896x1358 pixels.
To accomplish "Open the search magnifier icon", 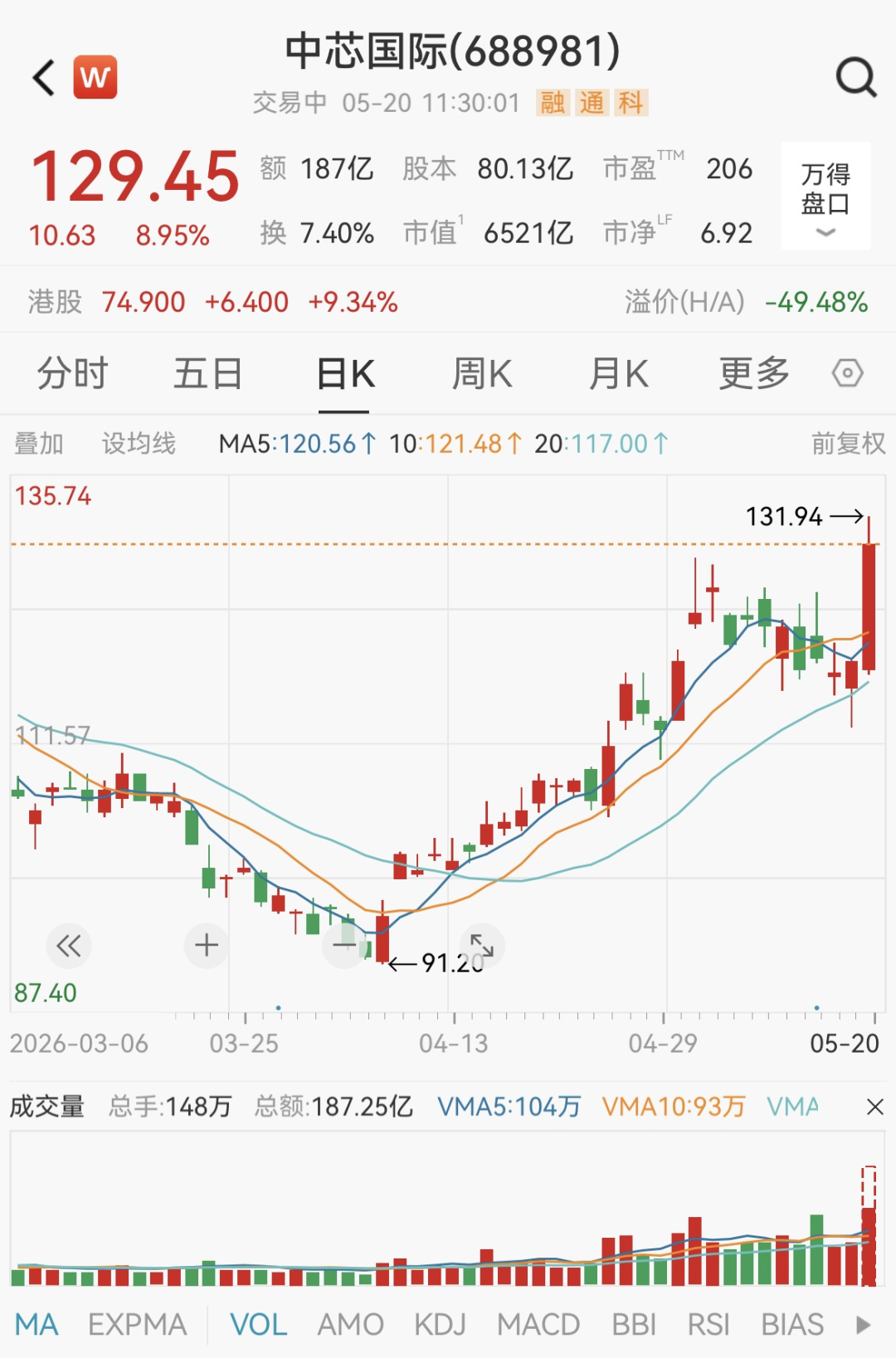I will click(856, 78).
